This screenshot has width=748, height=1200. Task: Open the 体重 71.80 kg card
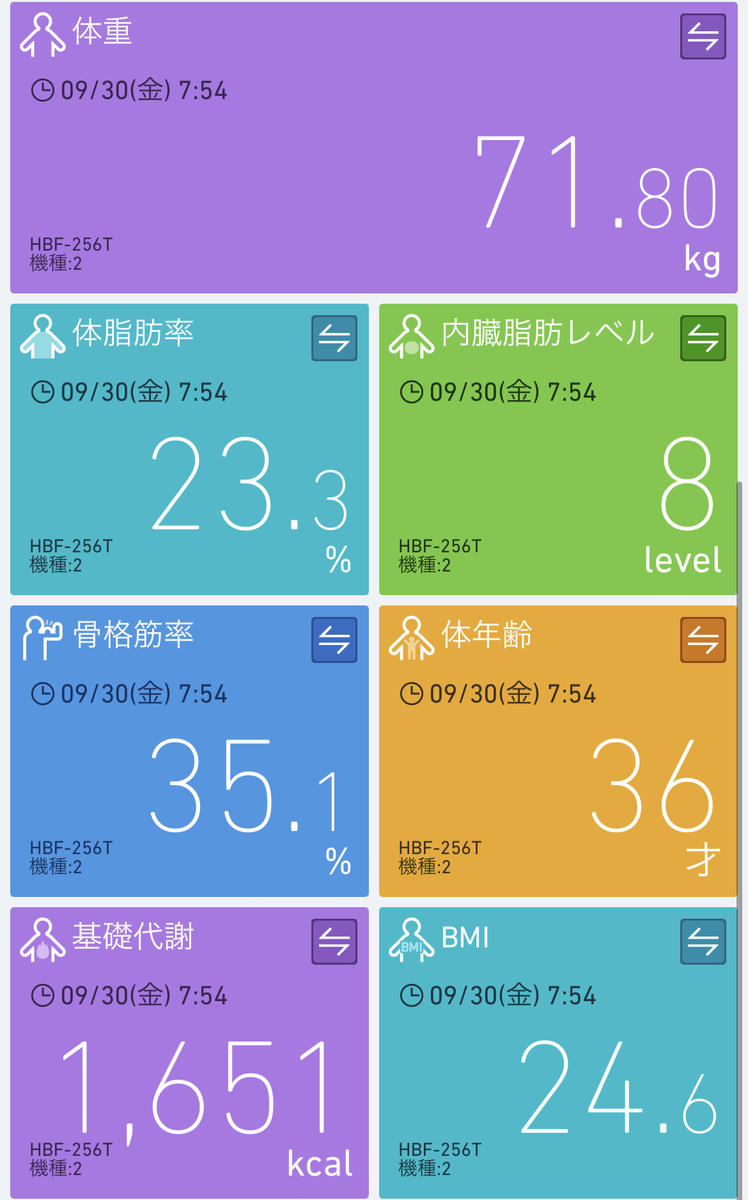point(374,148)
